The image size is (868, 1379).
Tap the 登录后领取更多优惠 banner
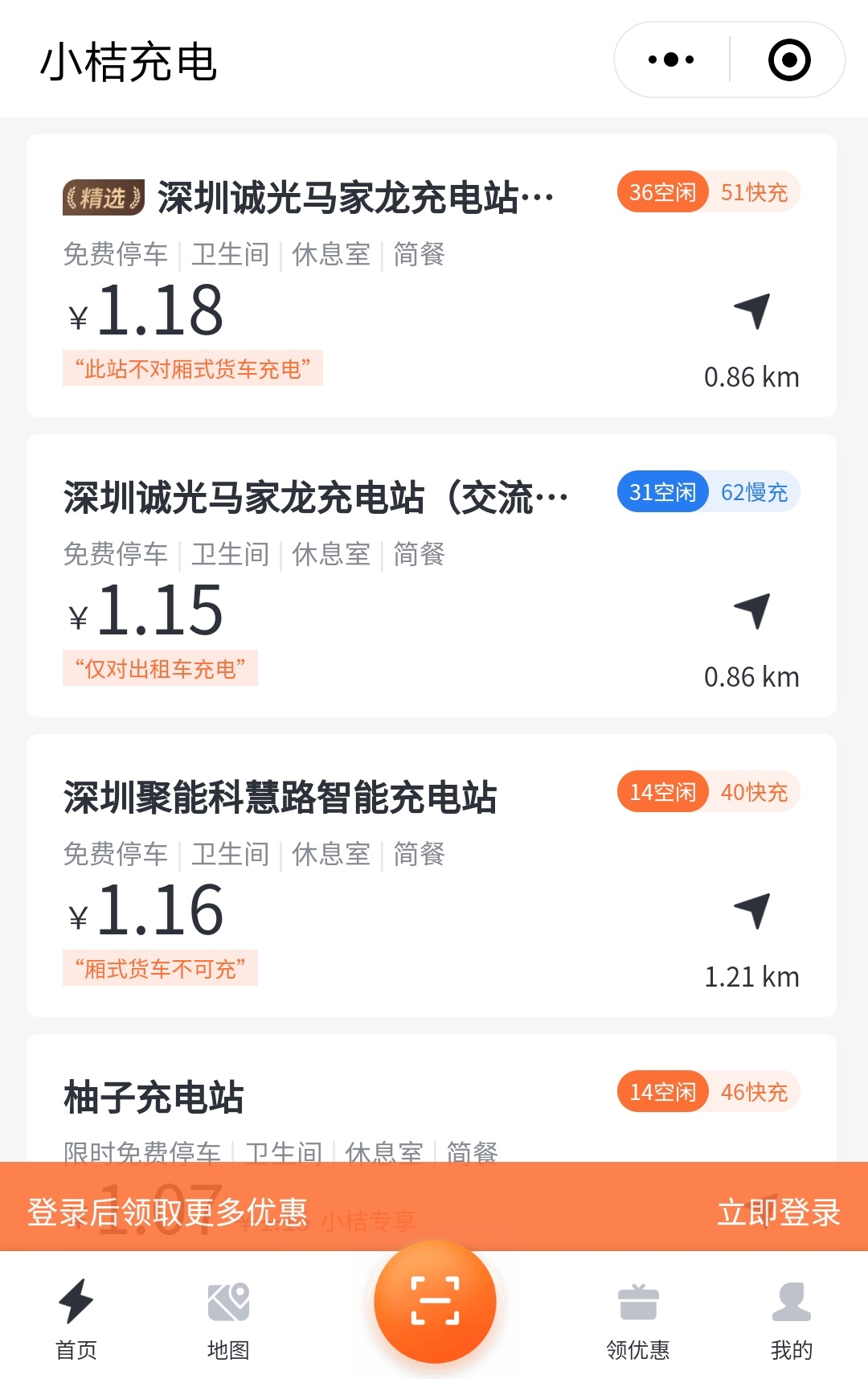click(x=169, y=1214)
